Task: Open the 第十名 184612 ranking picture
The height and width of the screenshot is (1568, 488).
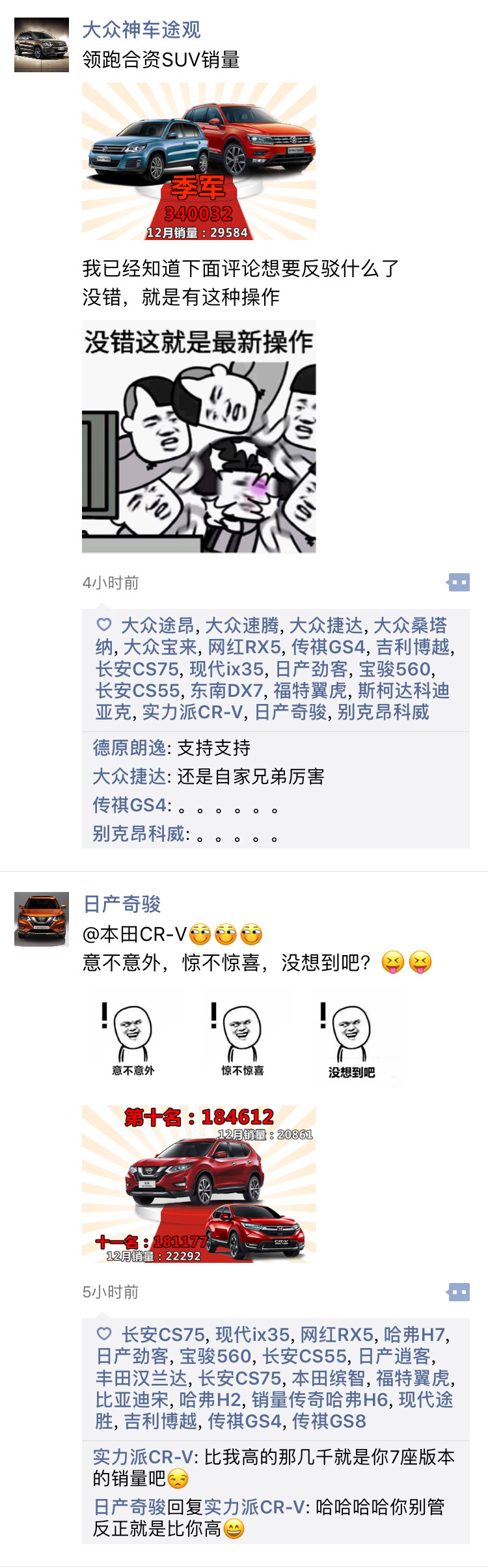Action: tap(199, 1184)
